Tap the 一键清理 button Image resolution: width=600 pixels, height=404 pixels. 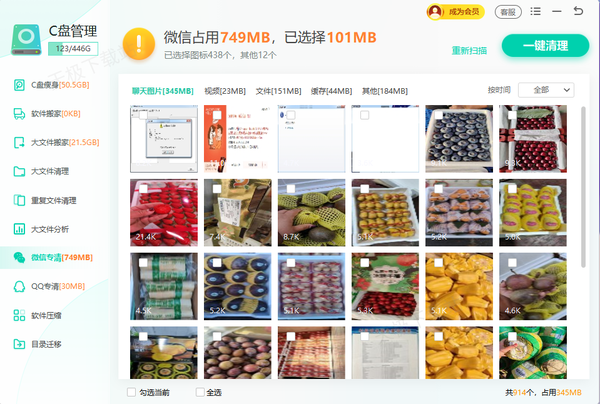pyautogui.click(x=545, y=47)
